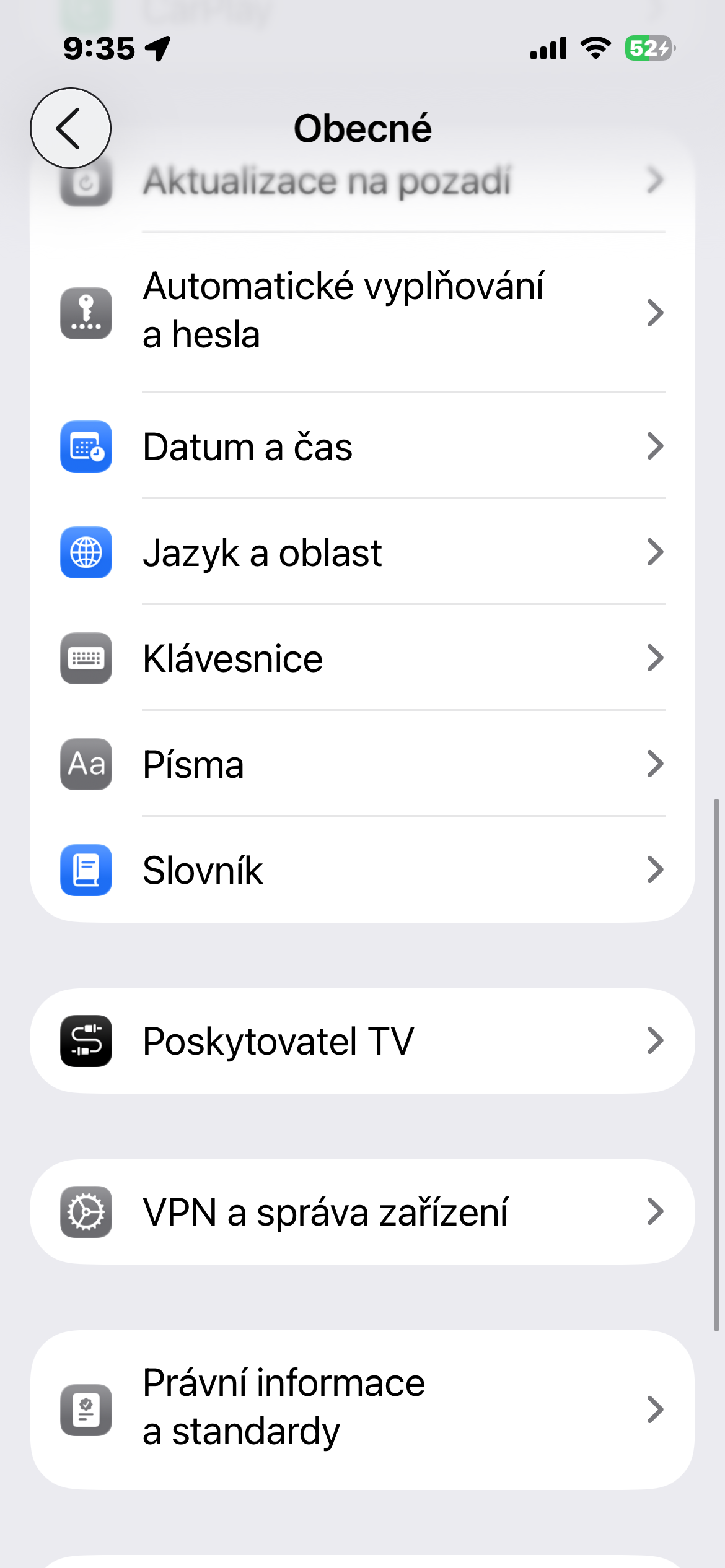Go back from Obecné settings
The height and width of the screenshot is (1568, 725).
(71, 128)
